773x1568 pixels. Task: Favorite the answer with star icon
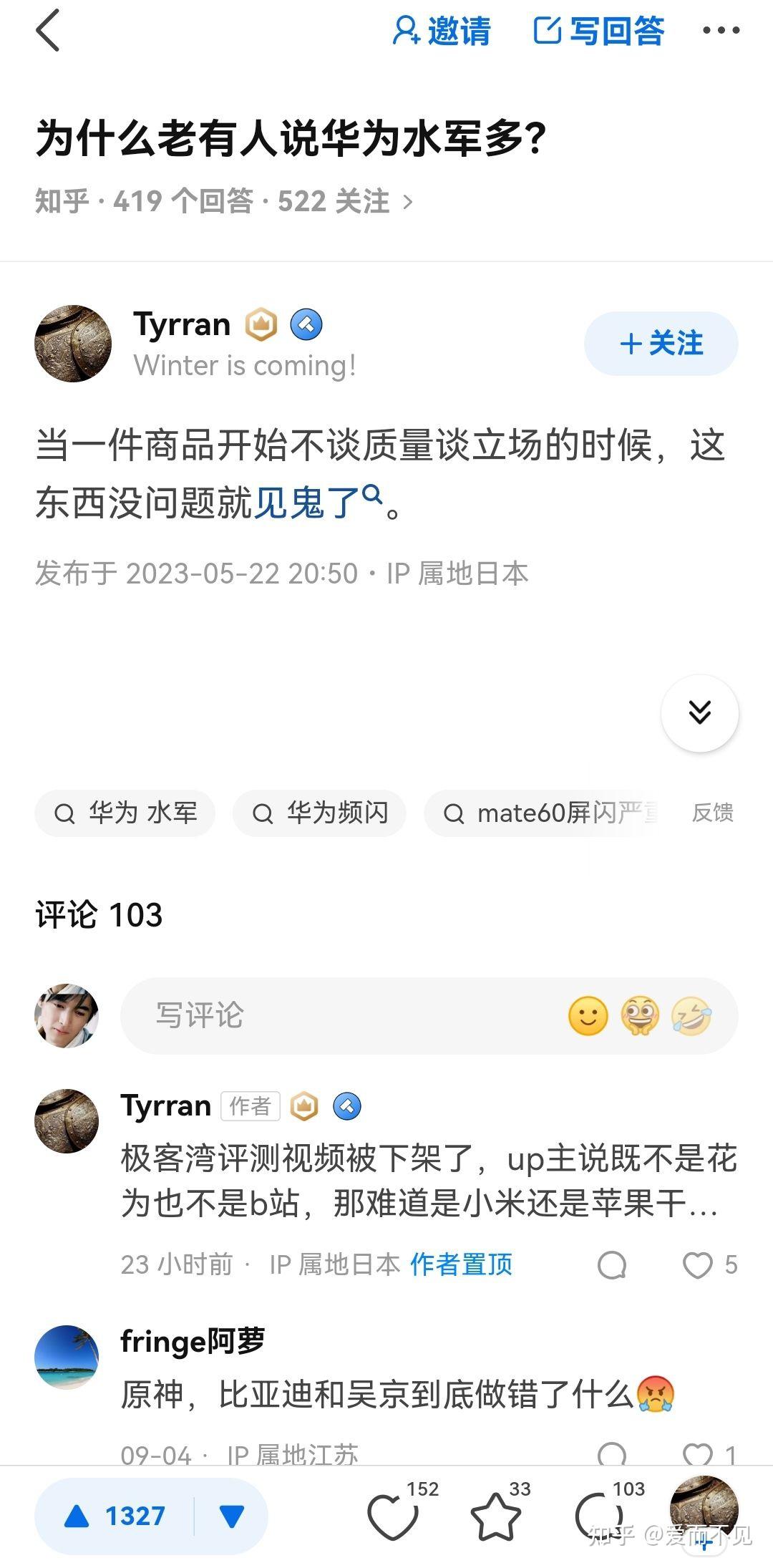[495, 1516]
